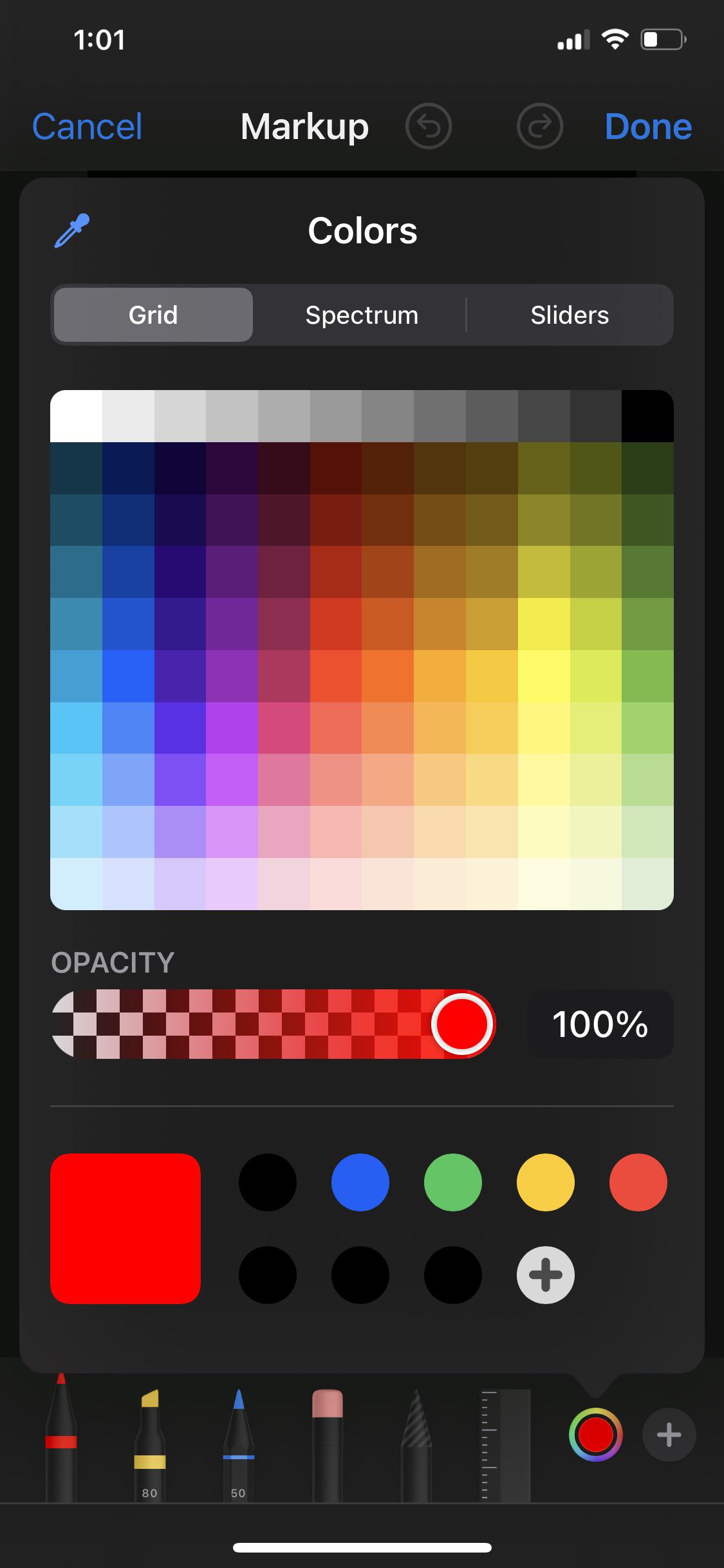Tap the opacity slider knob

[461, 1024]
